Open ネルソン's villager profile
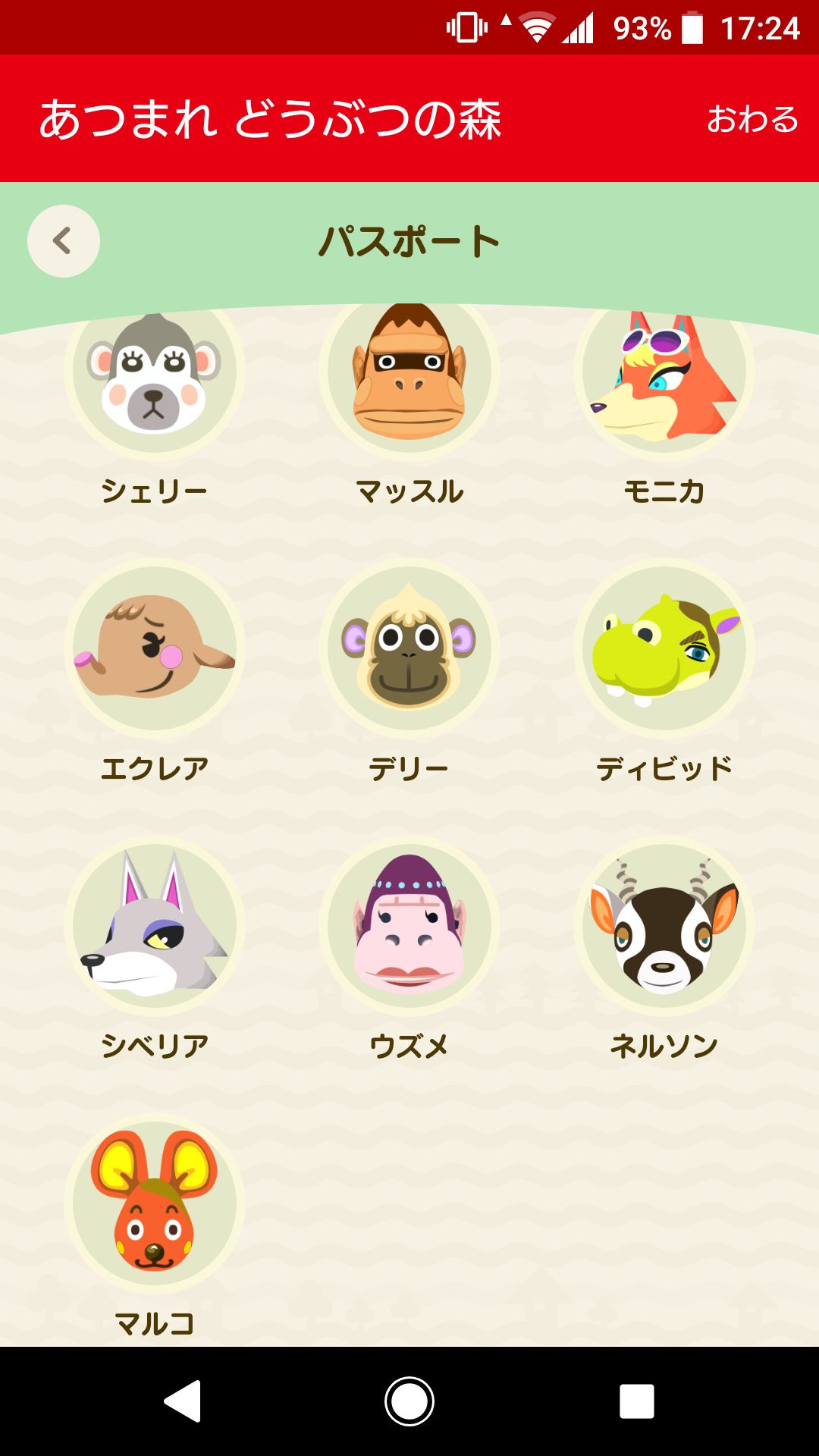This screenshot has width=819, height=1456. click(664, 927)
